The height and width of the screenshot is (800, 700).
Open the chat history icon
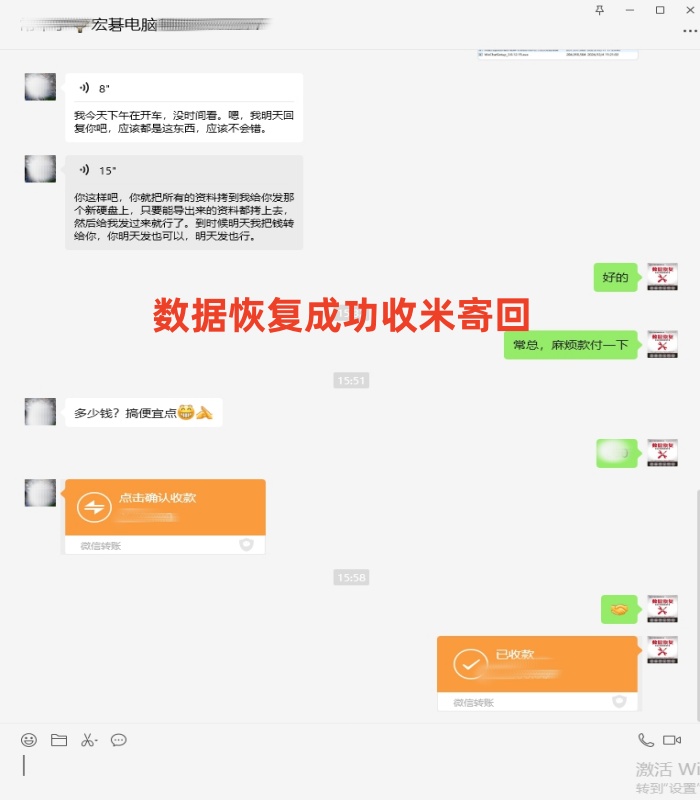point(118,740)
